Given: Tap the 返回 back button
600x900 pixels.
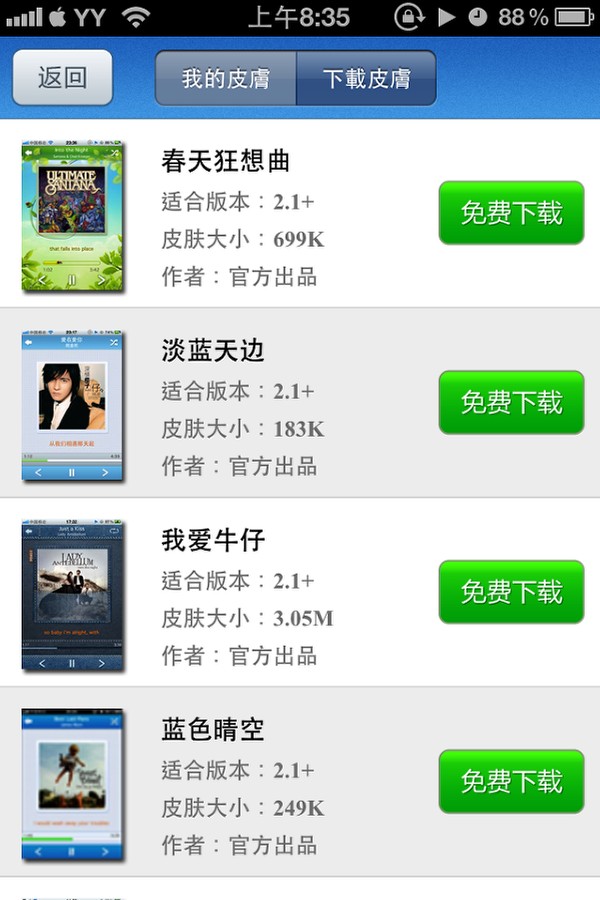Looking at the screenshot, I should click(x=62, y=78).
